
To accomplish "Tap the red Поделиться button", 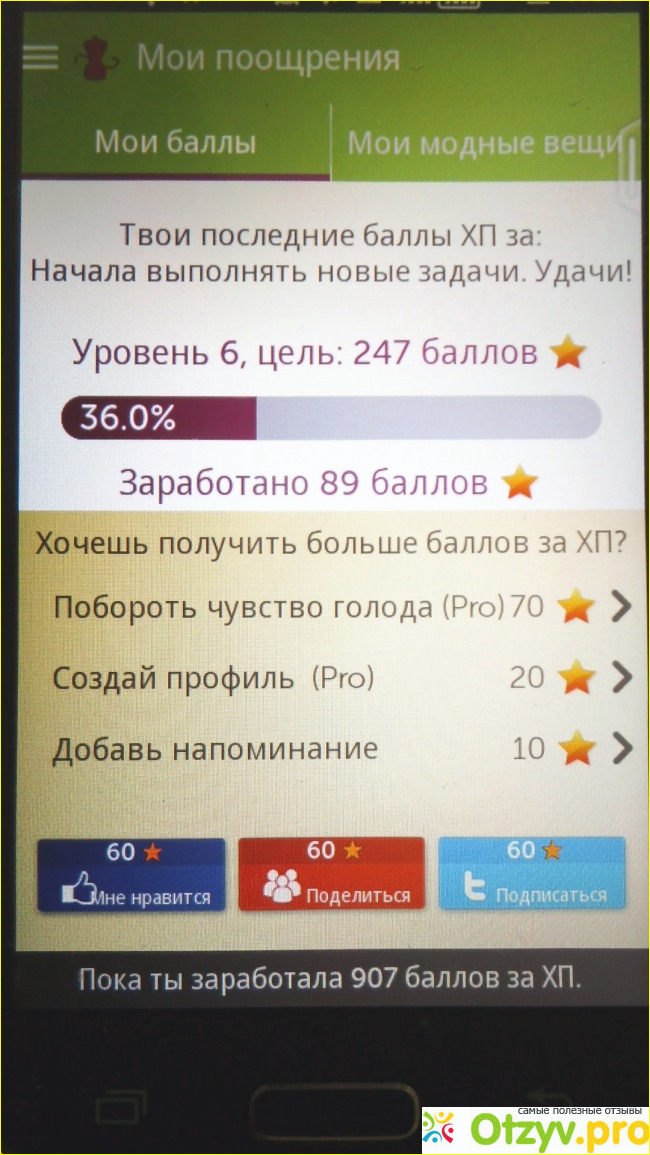I will tap(331, 875).
